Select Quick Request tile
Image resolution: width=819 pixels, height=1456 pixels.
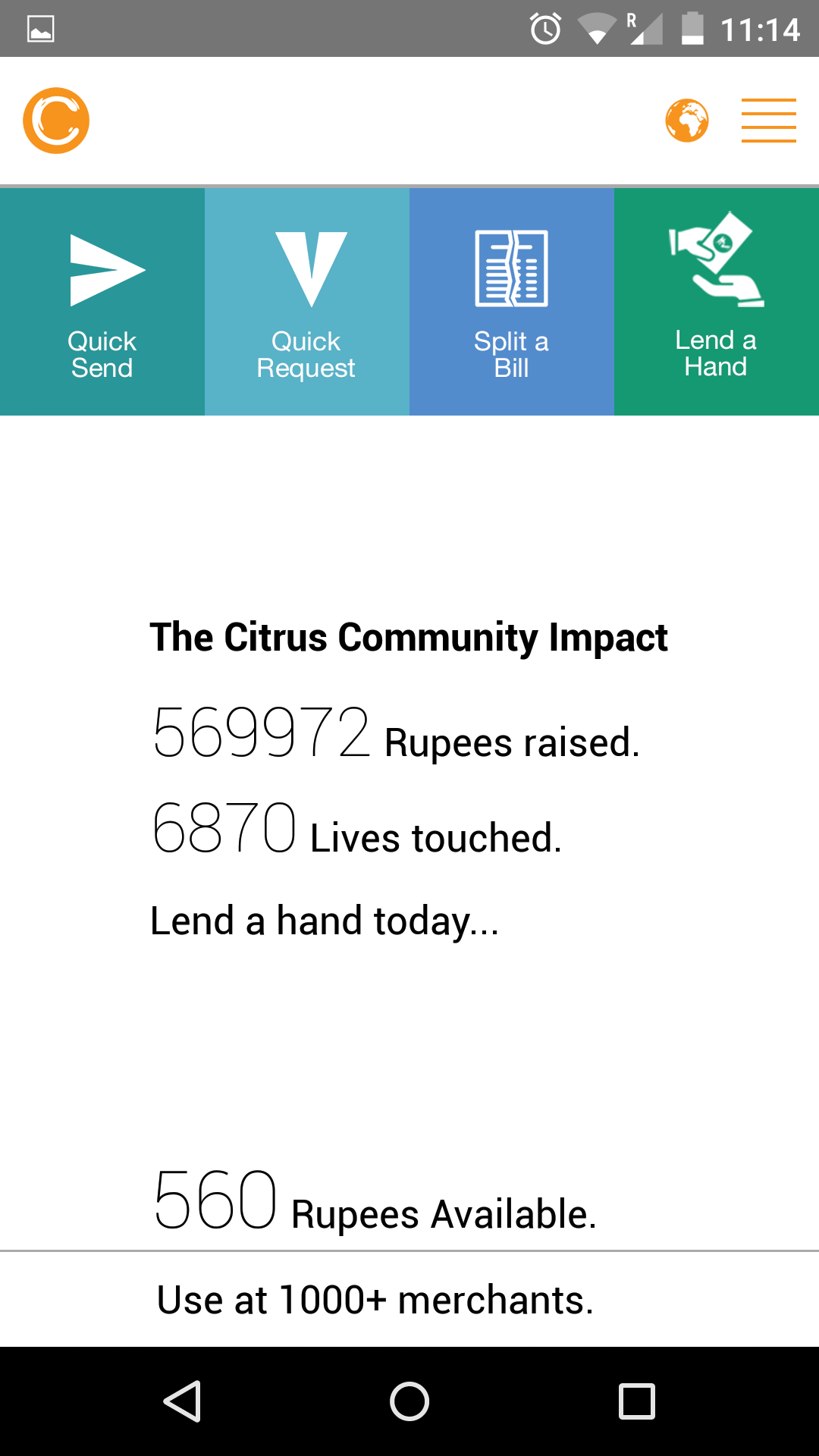pos(306,302)
